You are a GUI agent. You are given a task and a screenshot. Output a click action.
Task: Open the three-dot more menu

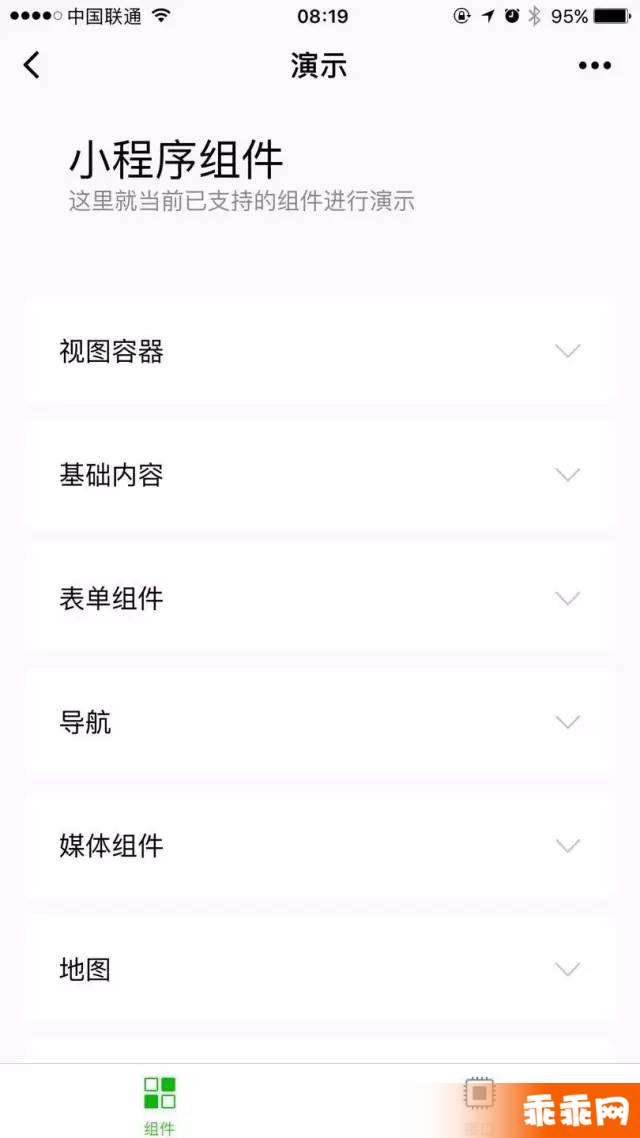[x=594, y=66]
